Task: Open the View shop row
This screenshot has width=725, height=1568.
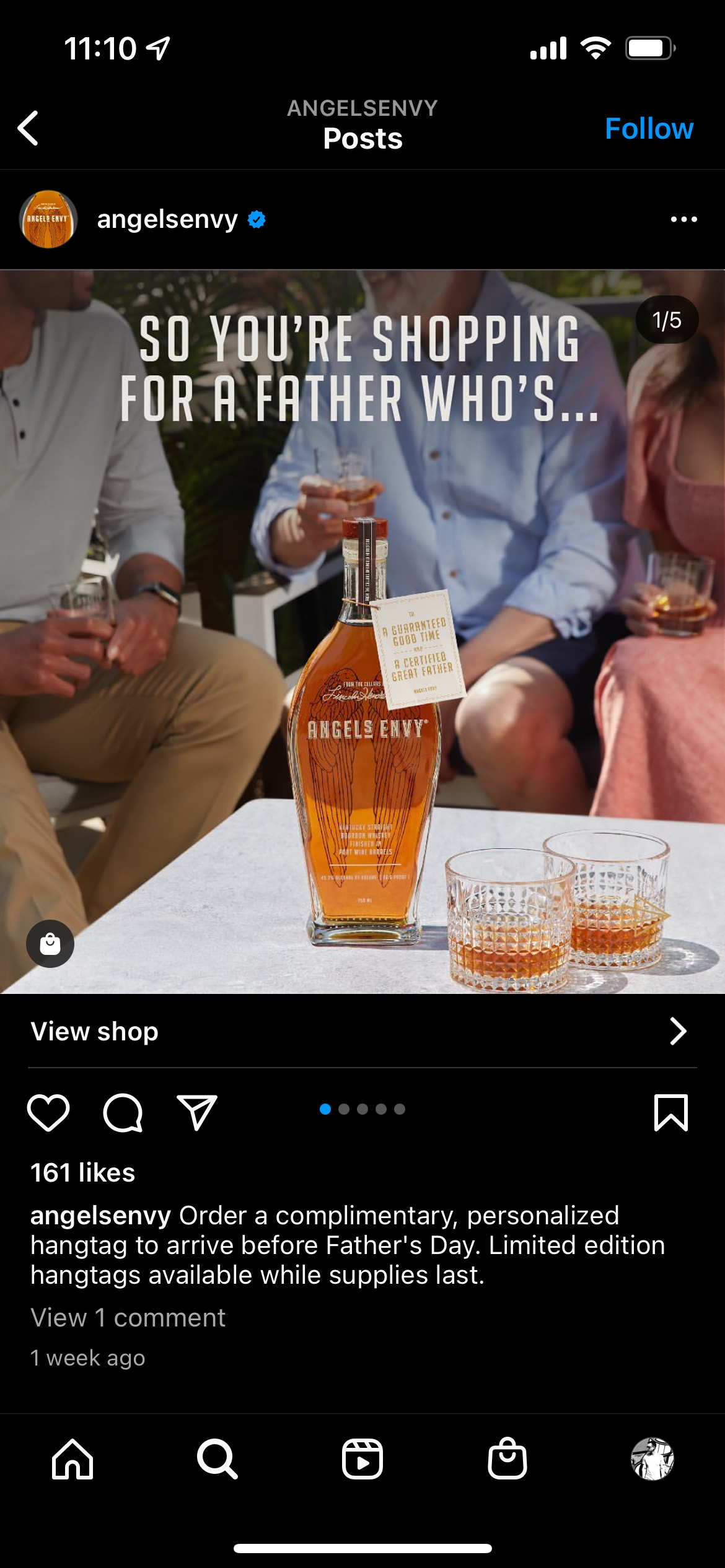Action: [x=362, y=1032]
